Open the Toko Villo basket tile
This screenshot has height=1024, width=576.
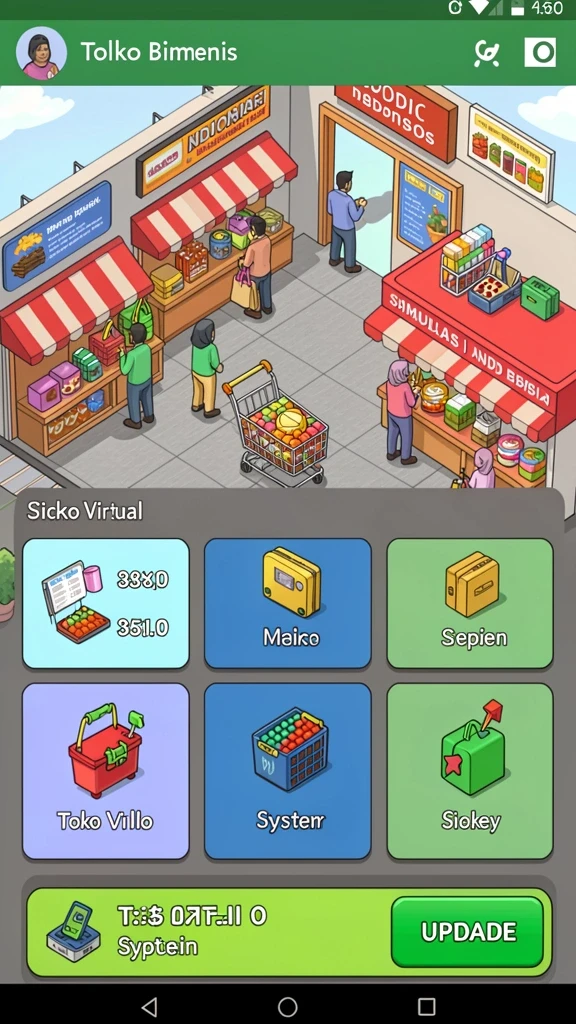click(106, 771)
